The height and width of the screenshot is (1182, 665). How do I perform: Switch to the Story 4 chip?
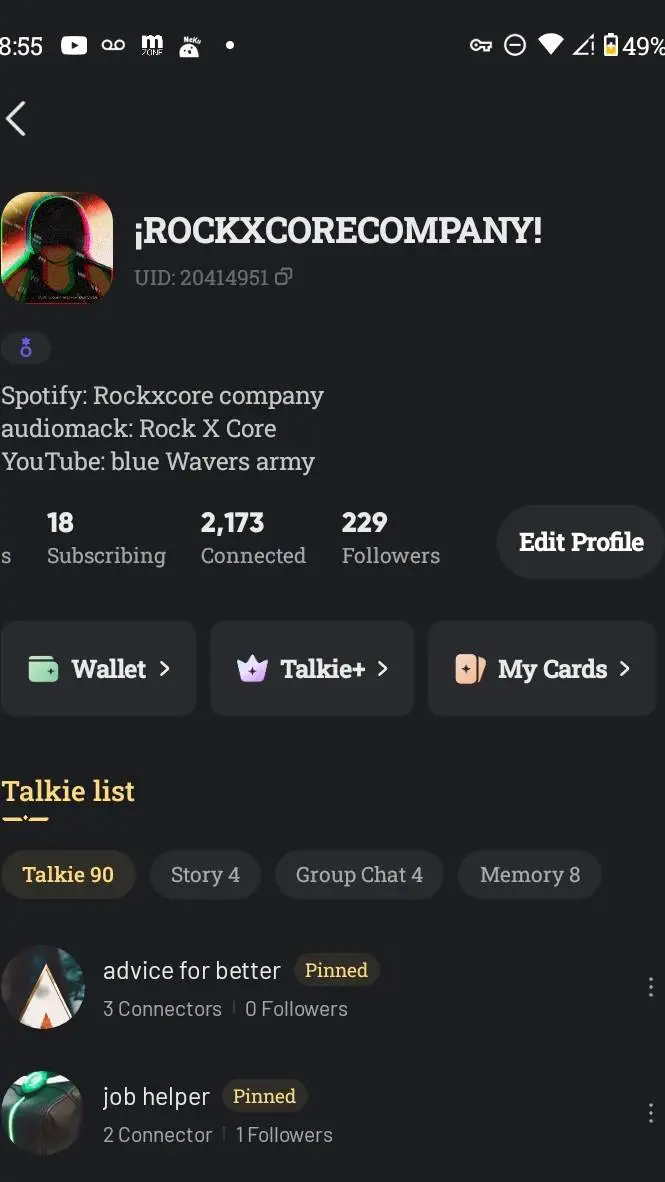point(205,875)
